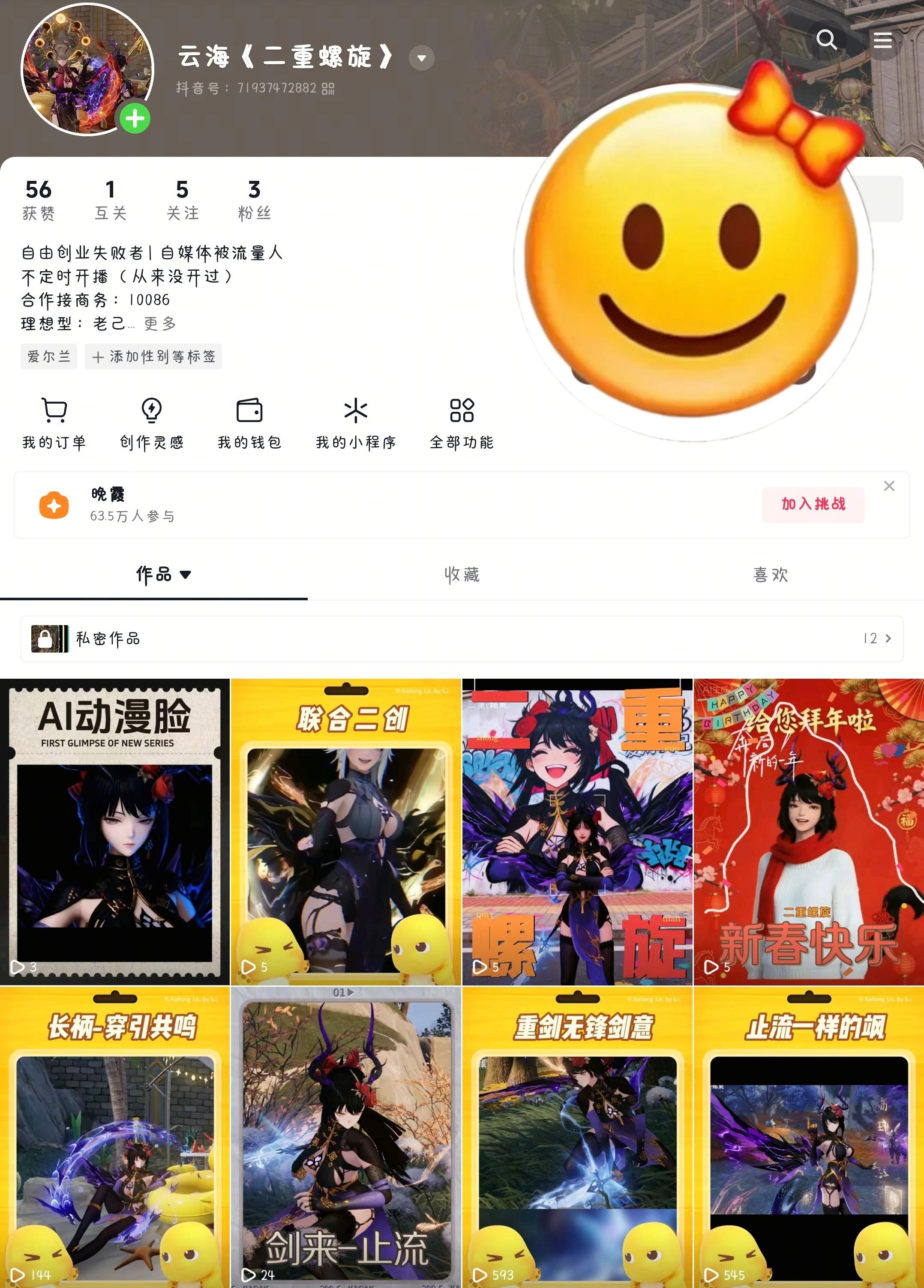Open 全部功能

461,424
